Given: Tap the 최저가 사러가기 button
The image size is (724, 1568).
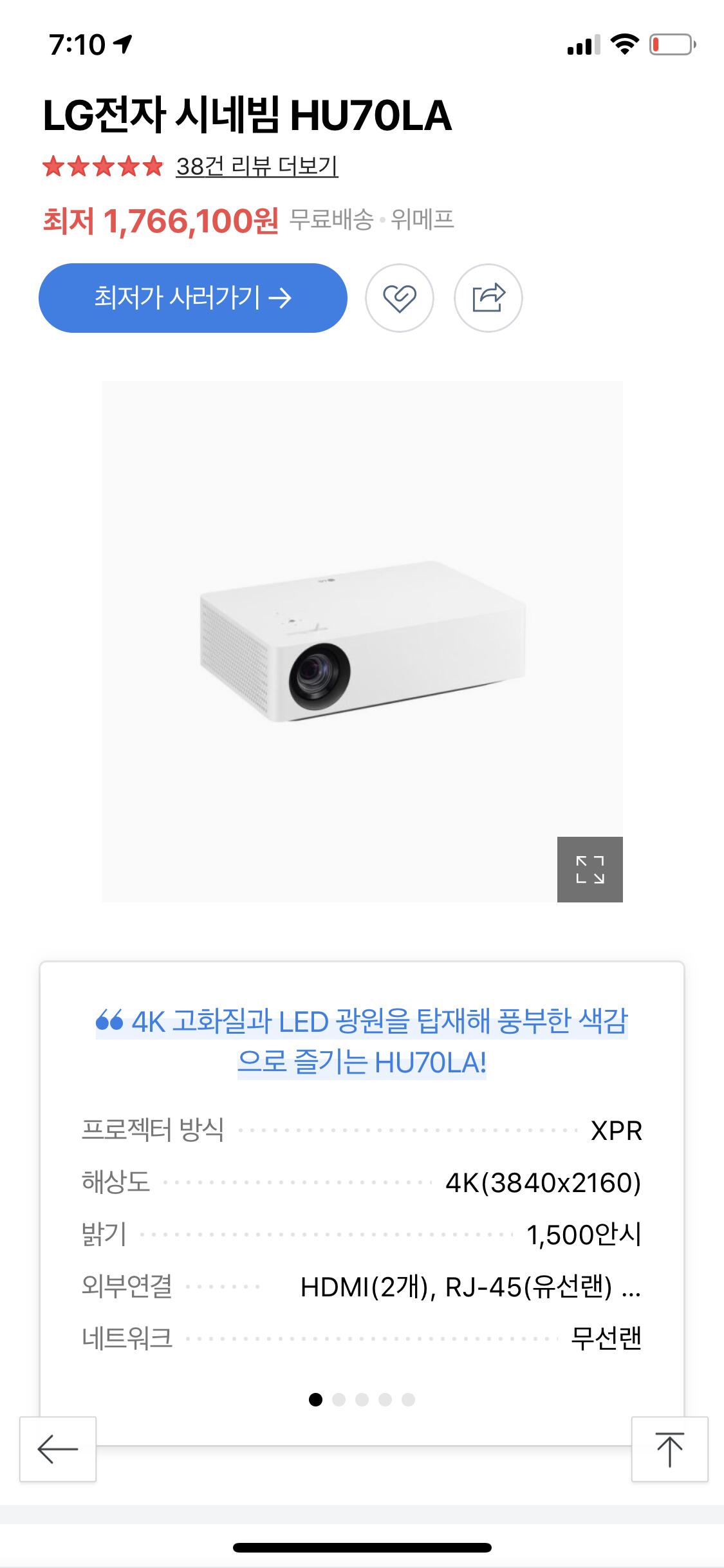Looking at the screenshot, I should point(193,298).
